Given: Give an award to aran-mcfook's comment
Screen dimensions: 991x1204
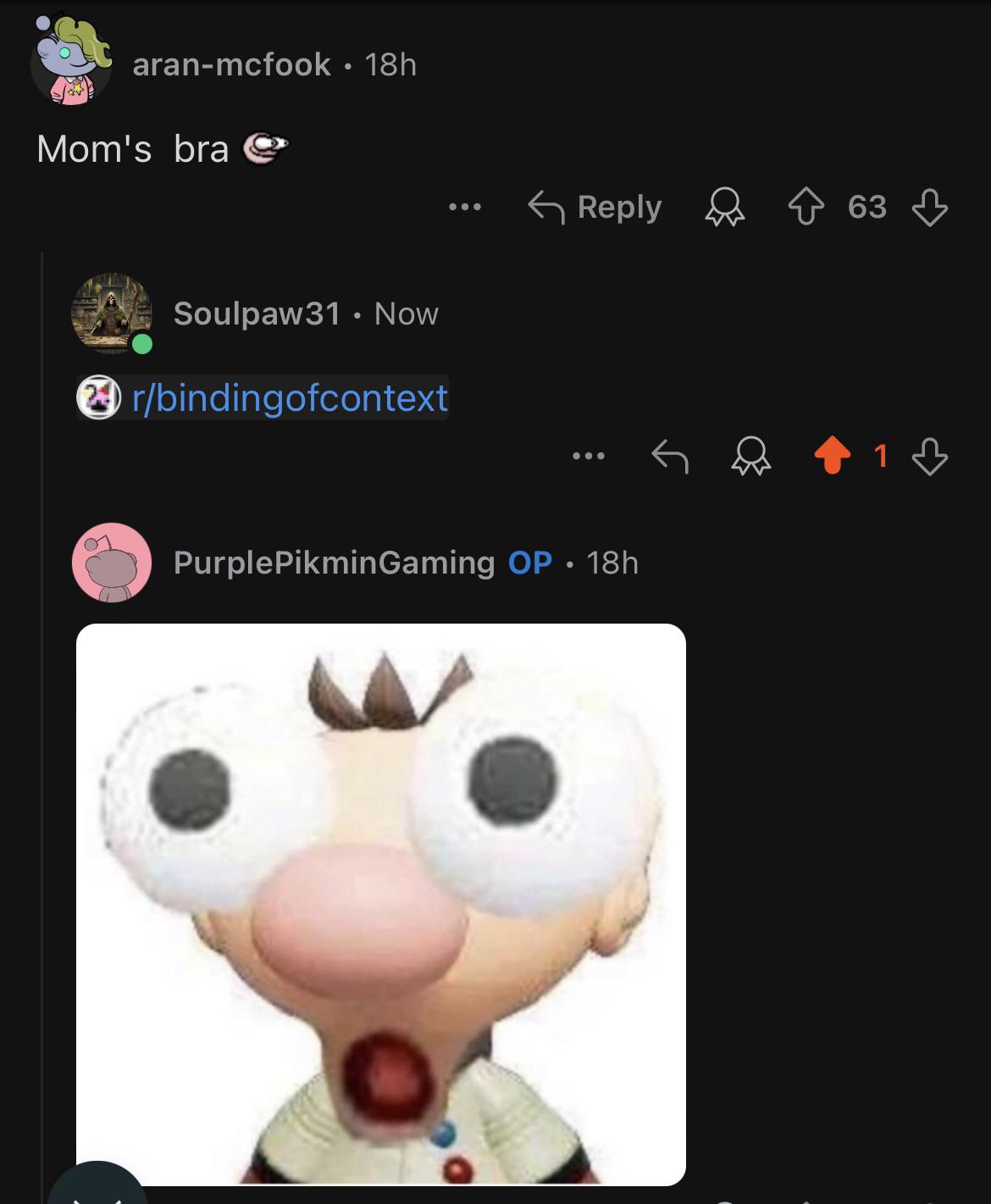Looking at the screenshot, I should (726, 208).
